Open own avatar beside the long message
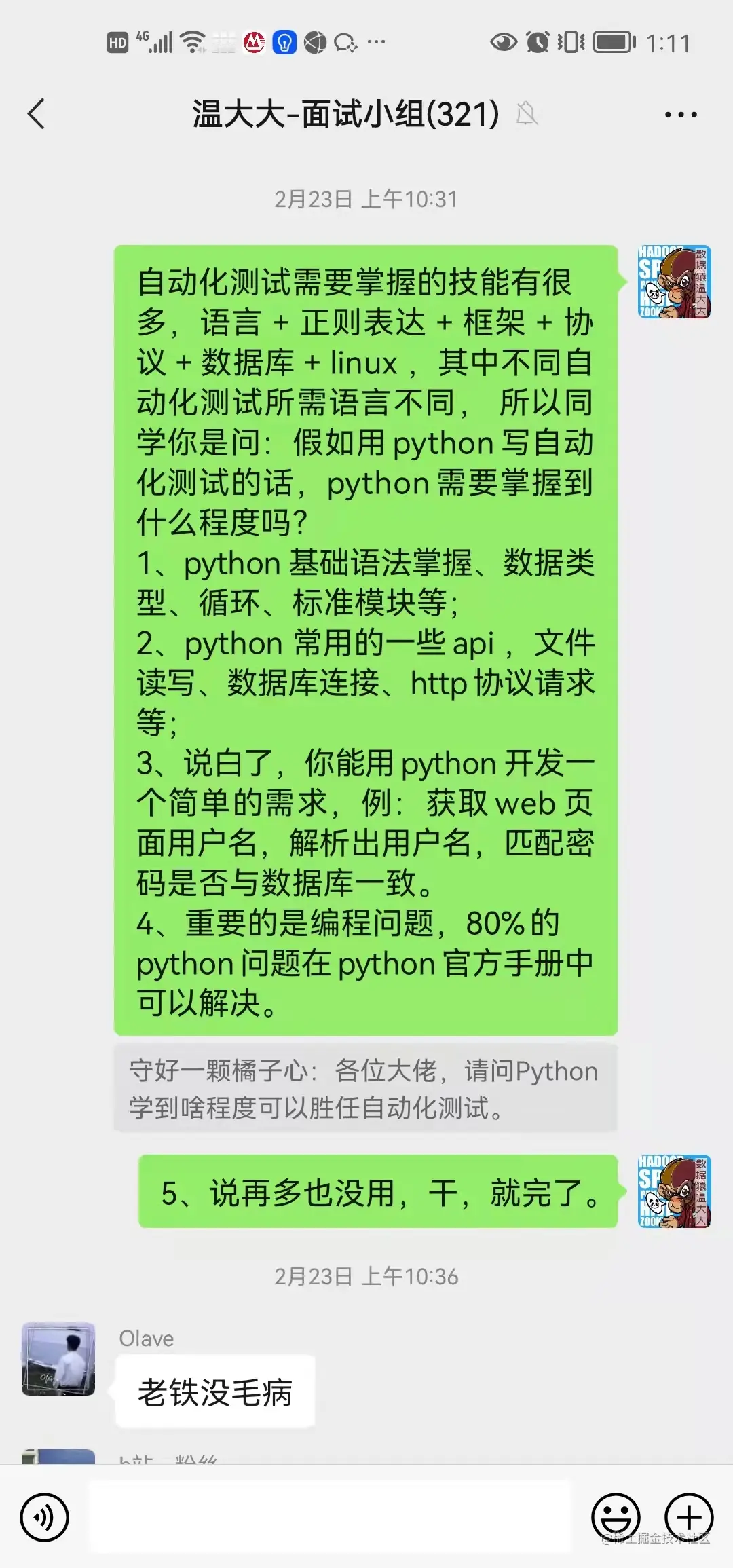Image resolution: width=733 pixels, height=1568 pixels. (673, 282)
